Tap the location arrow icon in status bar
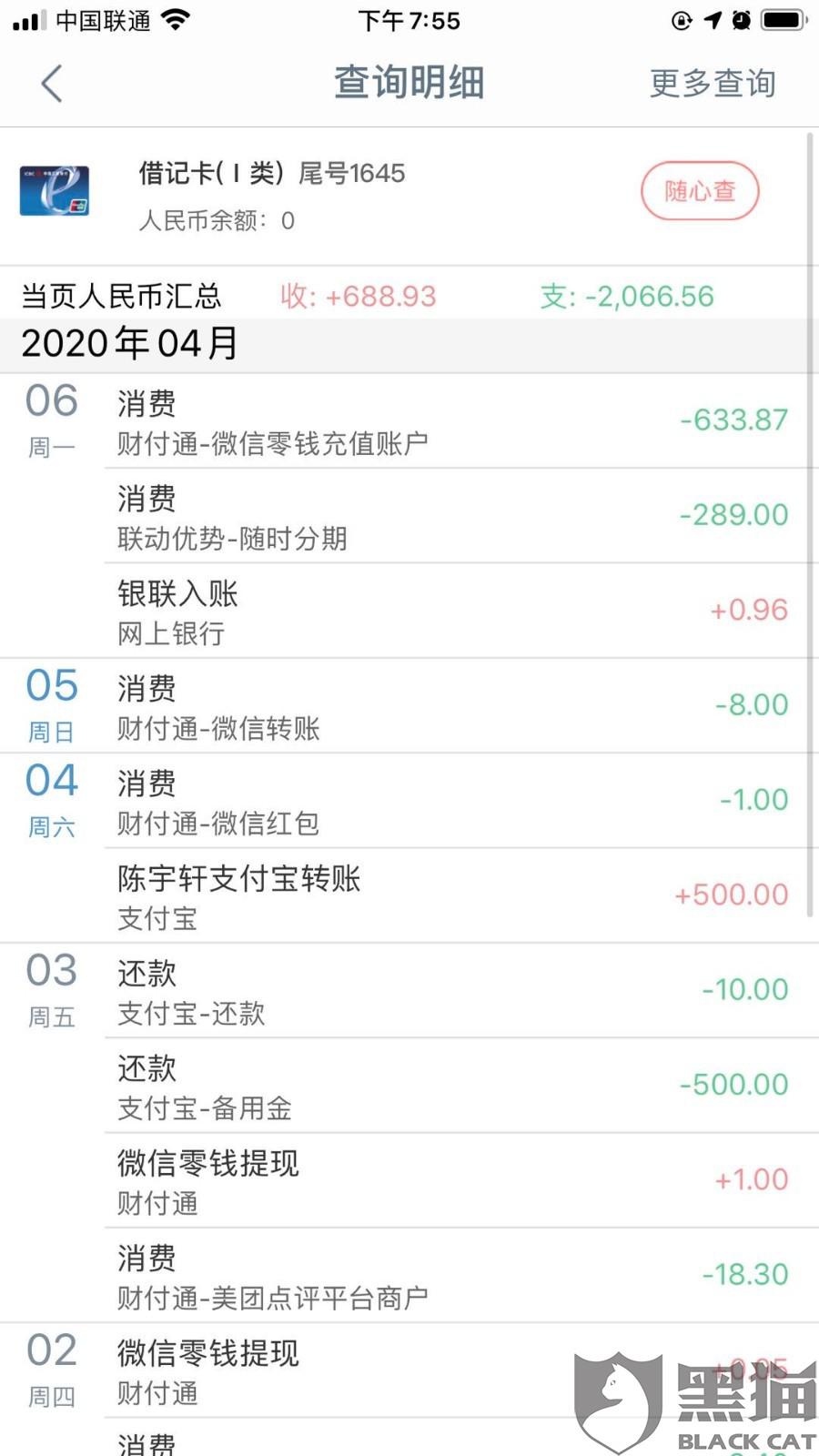Image resolution: width=819 pixels, height=1456 pixels. click(x=713, y=20)
